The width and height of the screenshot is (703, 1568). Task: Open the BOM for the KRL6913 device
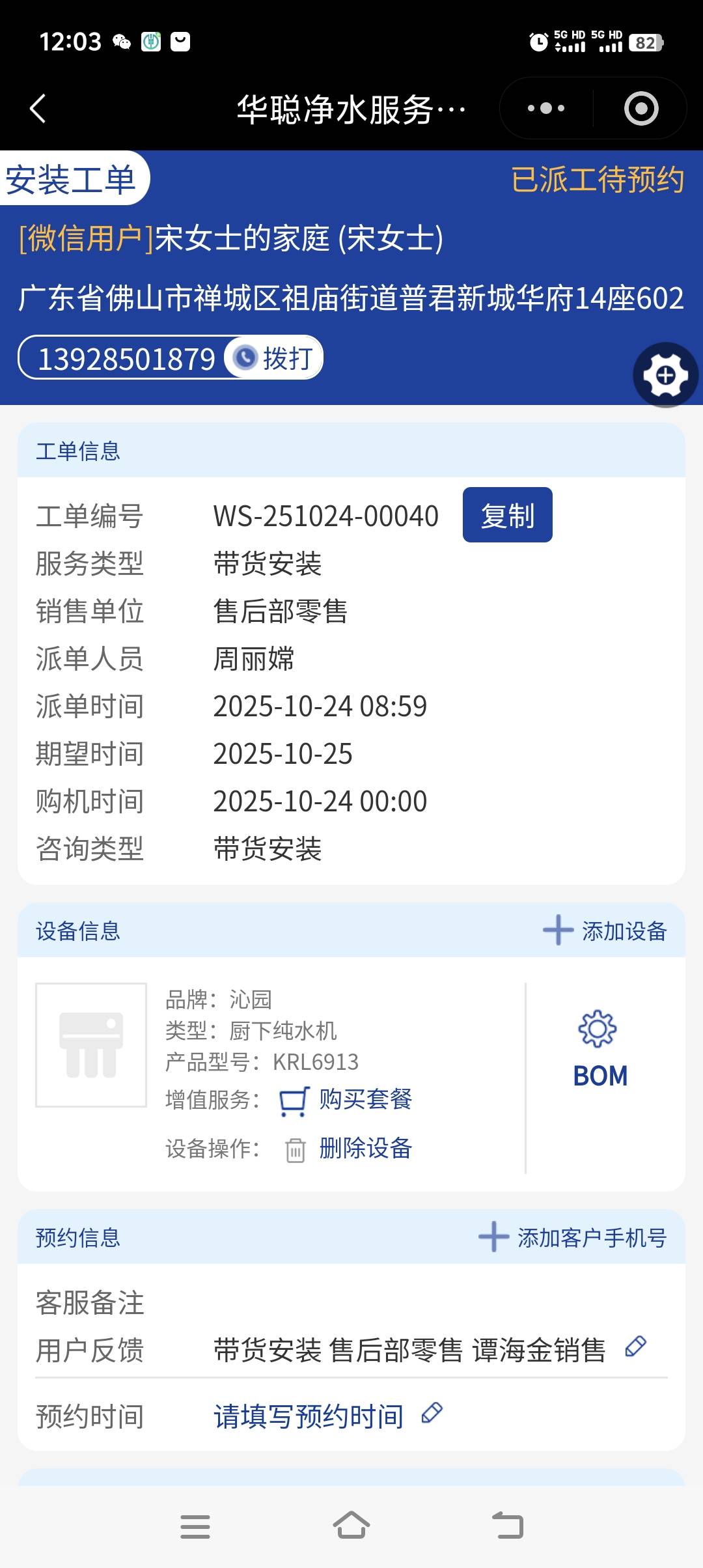pyautogui.click(x=600, y=1050)
